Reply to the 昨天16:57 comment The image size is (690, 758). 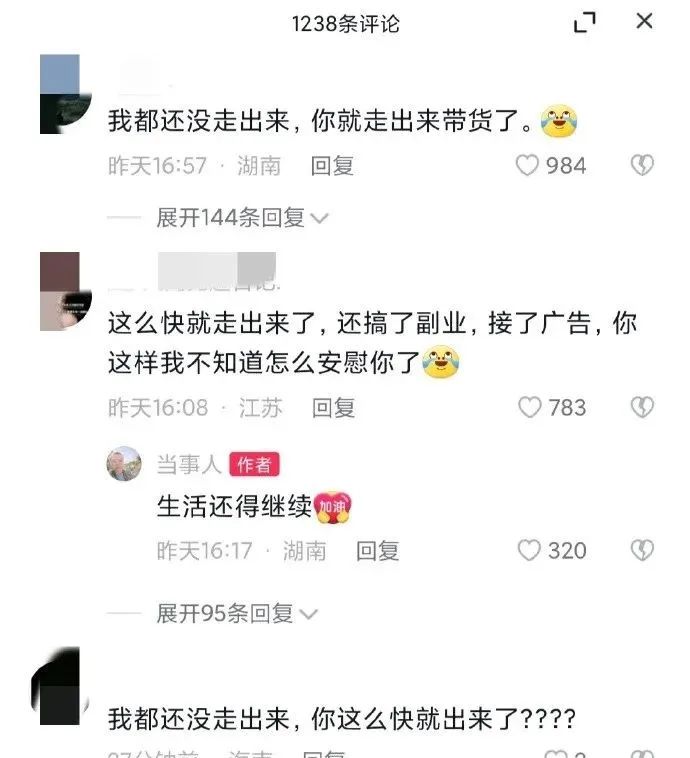[x=332, y=165]
